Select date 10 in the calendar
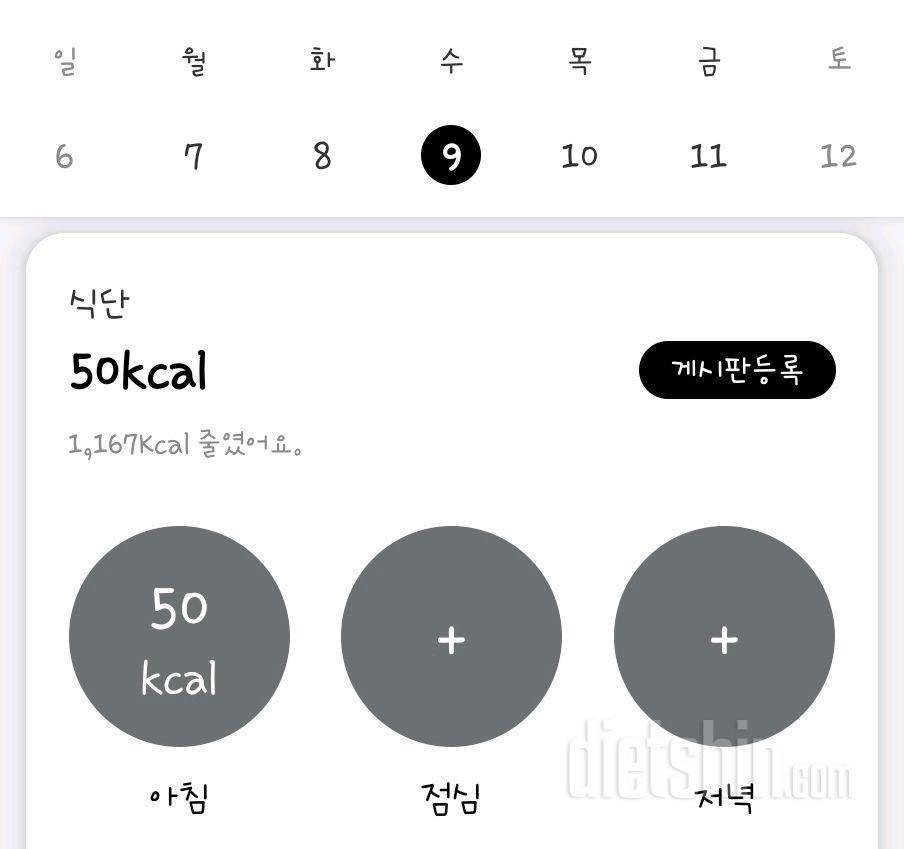Image resolution: width=904 pixels, height=849 pixels. [579, 156]
